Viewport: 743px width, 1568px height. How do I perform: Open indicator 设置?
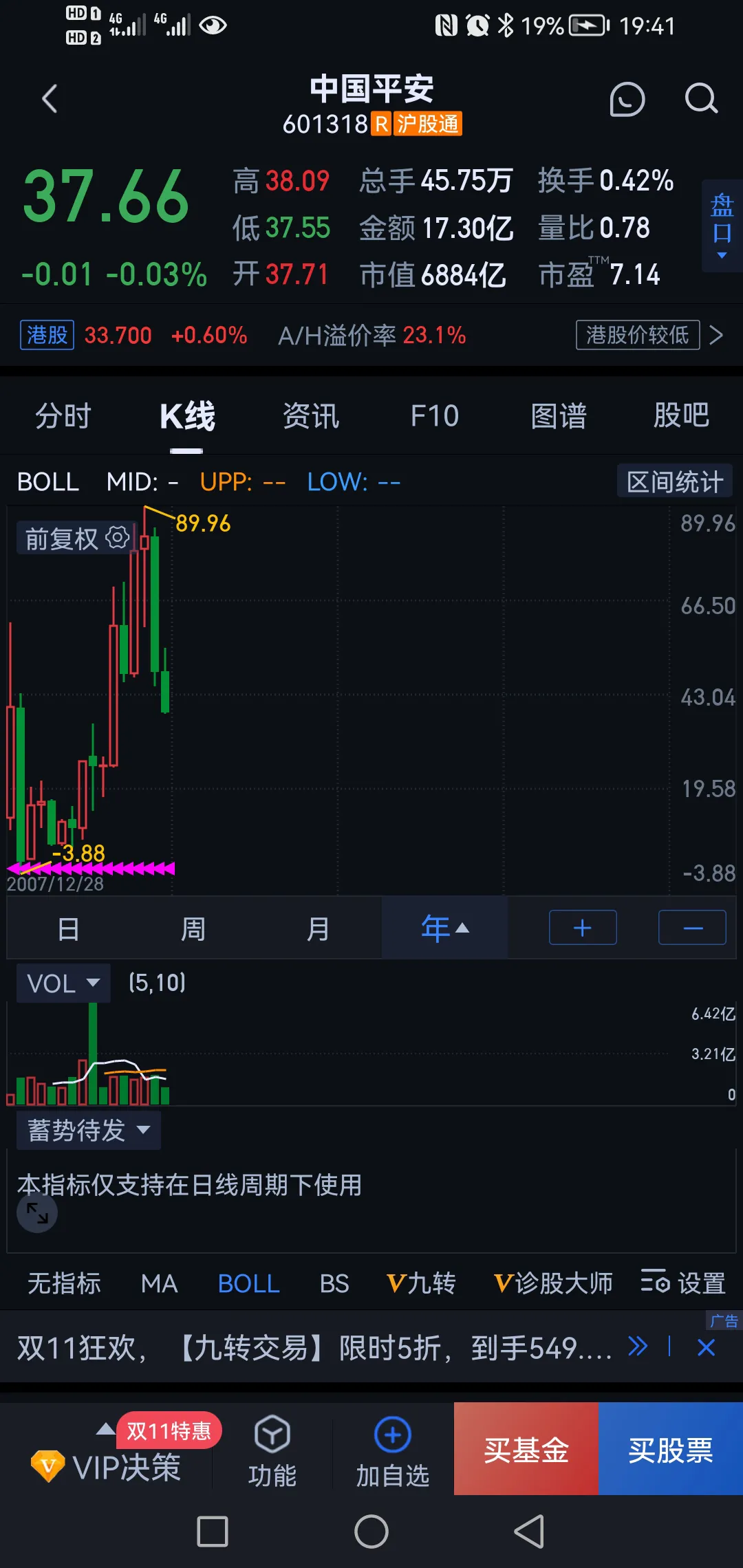tap(682, 1283)
